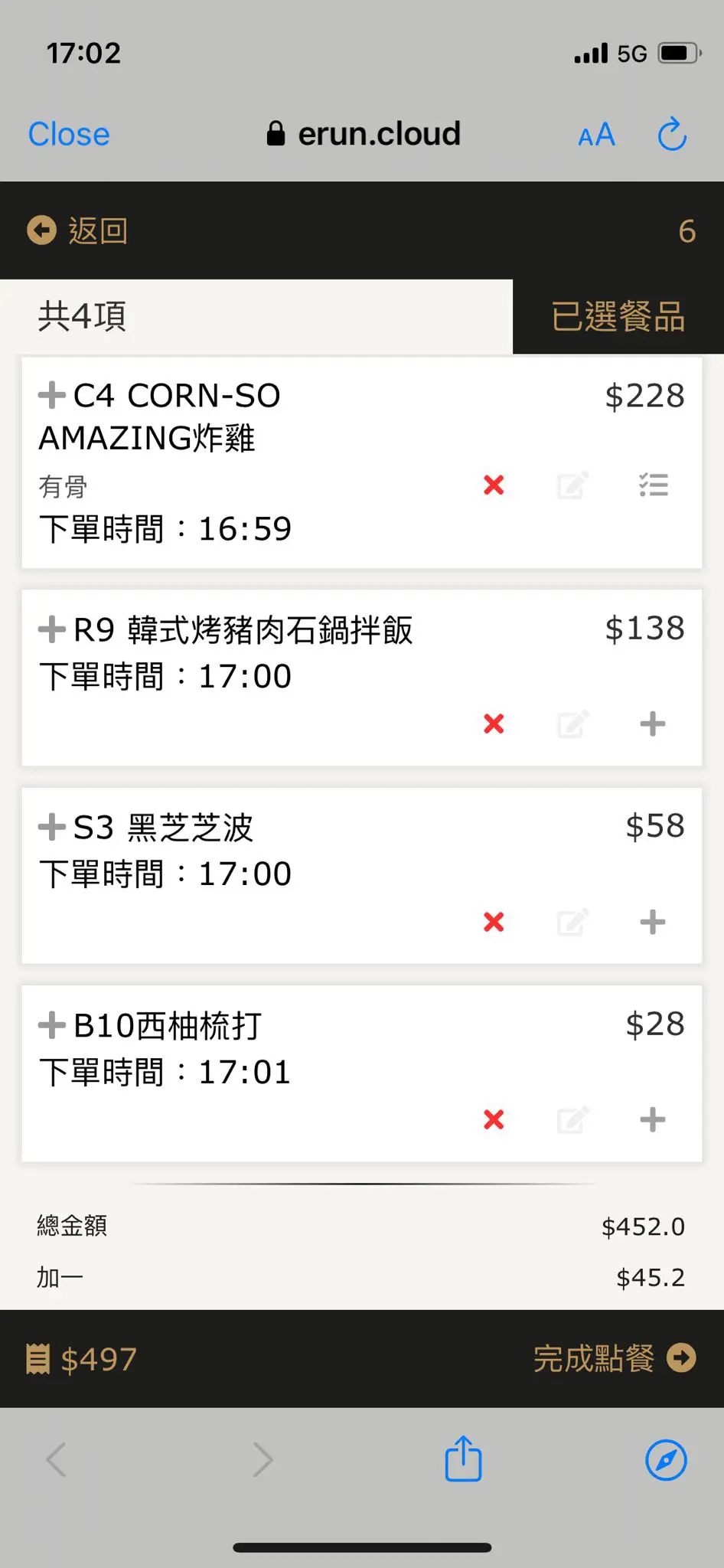Add one more B10西柚梳打
724x1568 pixels.
653,1120
